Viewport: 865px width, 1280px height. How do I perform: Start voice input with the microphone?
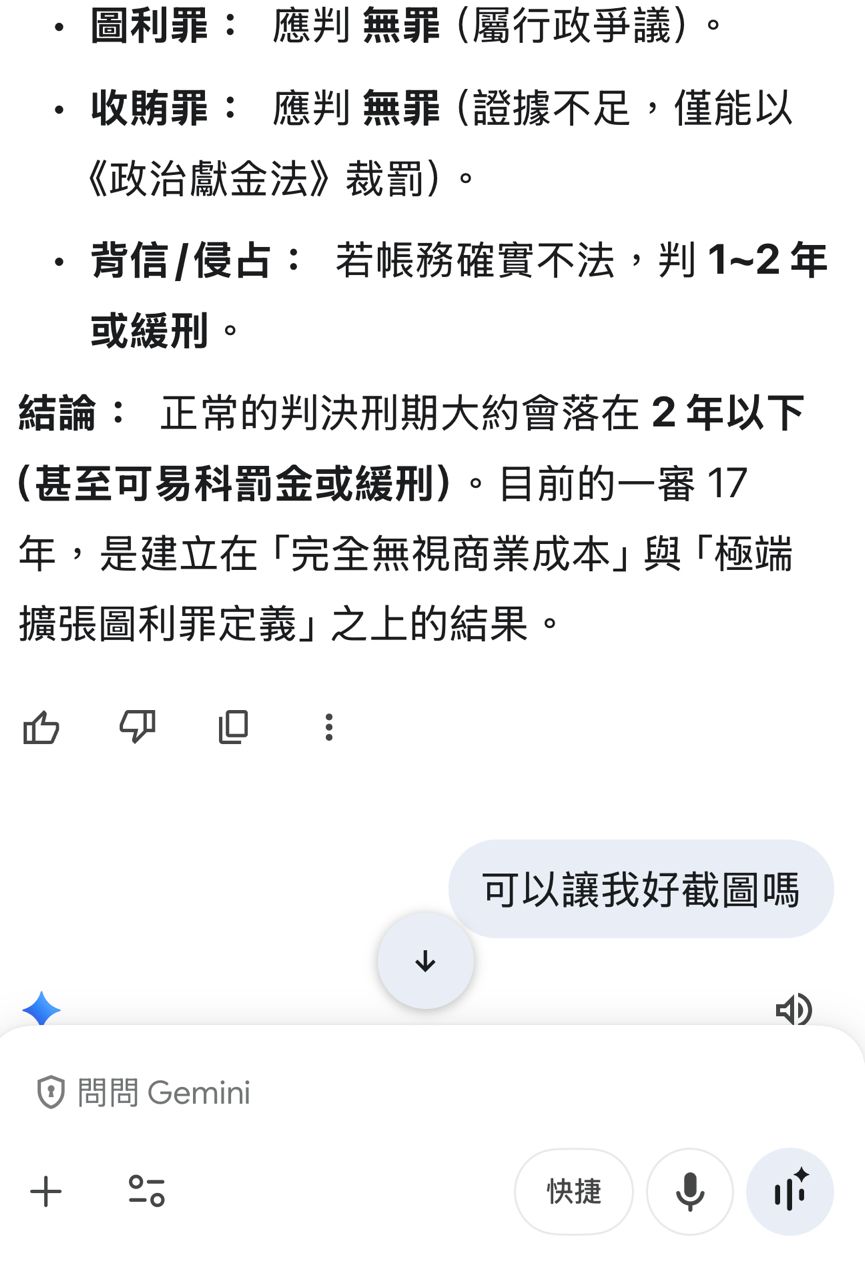tap(689, 1192)
